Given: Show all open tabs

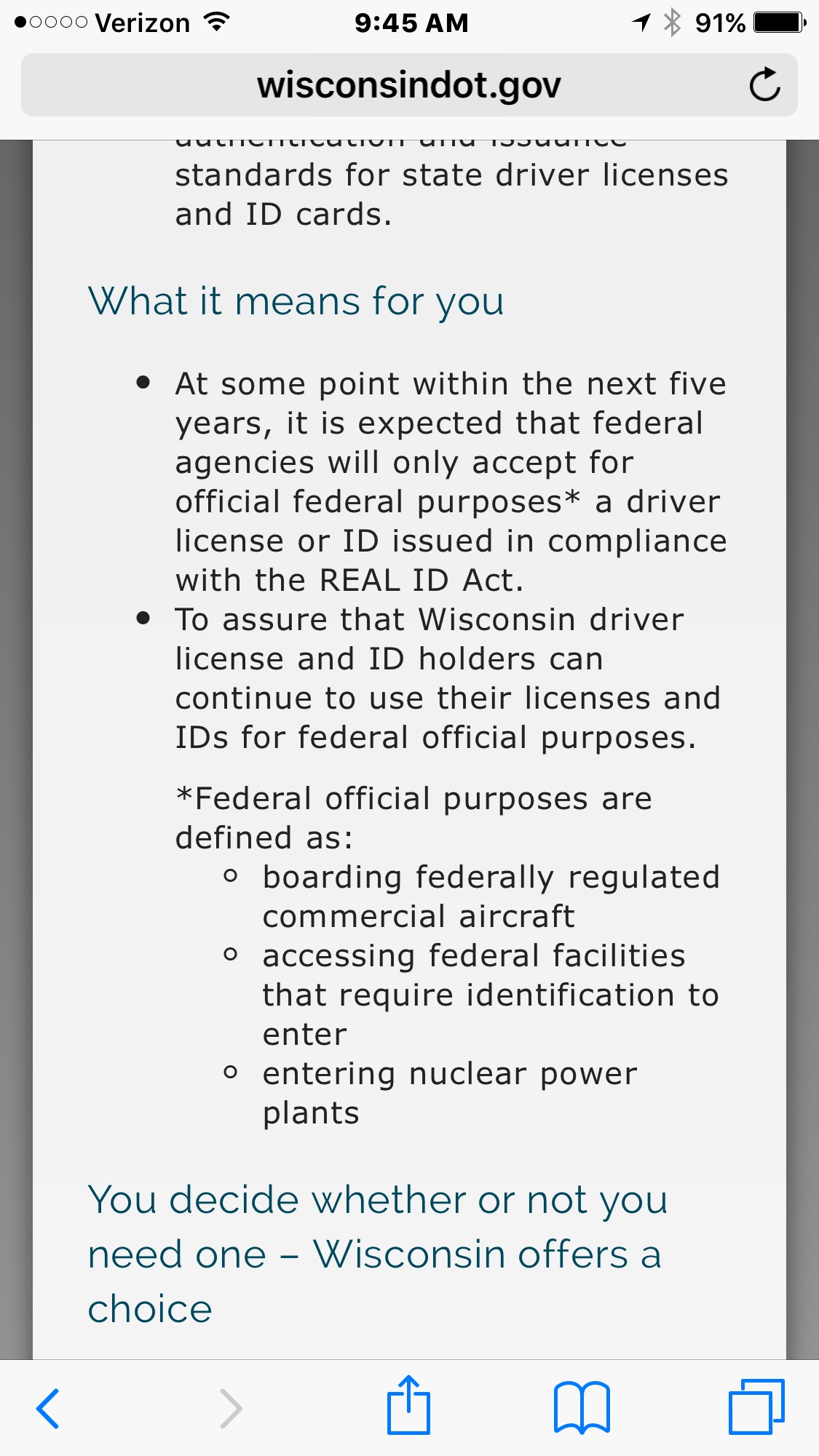Looking at the screenshot, I should tap(756, 1407).
